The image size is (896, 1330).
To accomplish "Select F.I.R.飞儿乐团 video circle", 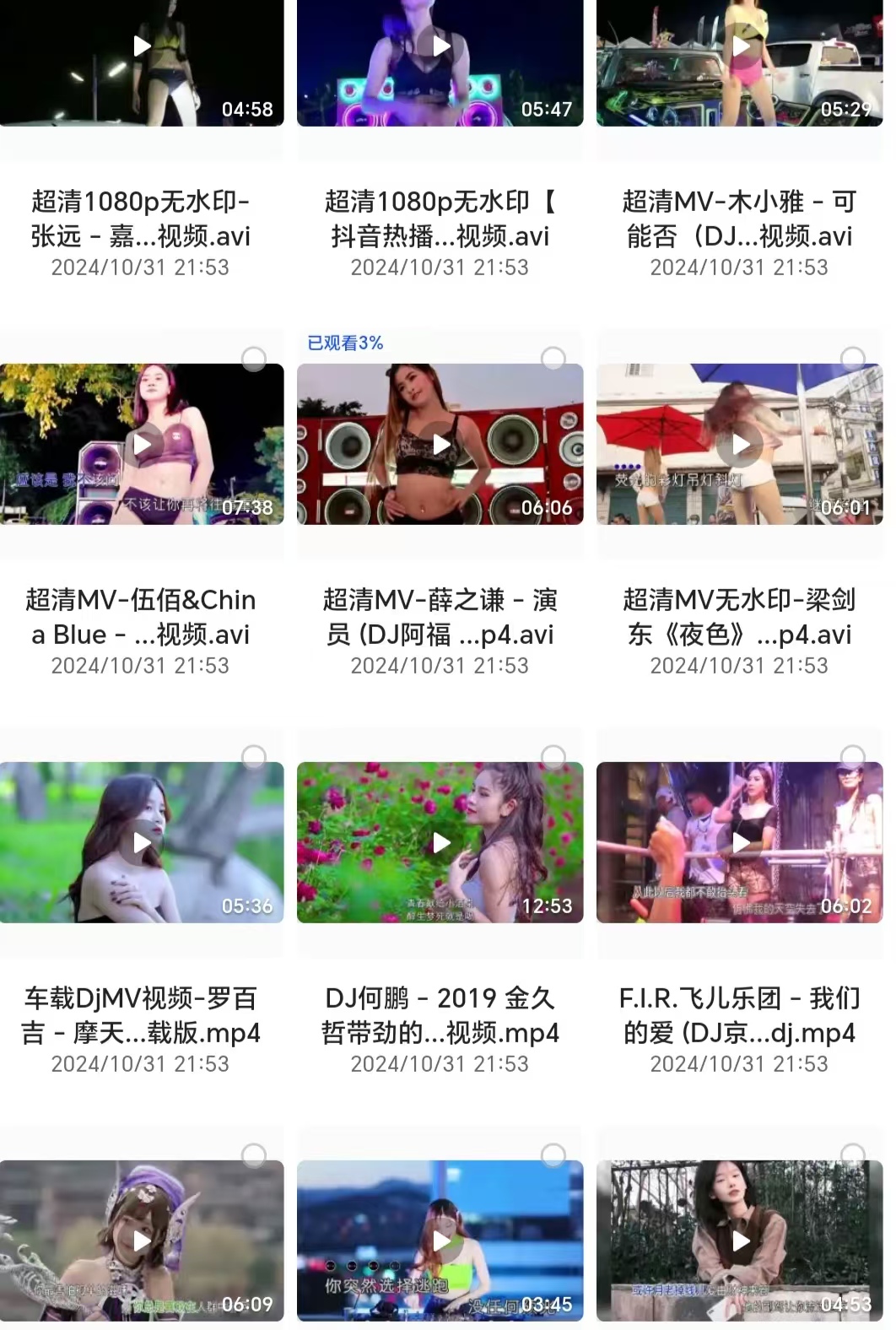I will (x=853, y=757).
